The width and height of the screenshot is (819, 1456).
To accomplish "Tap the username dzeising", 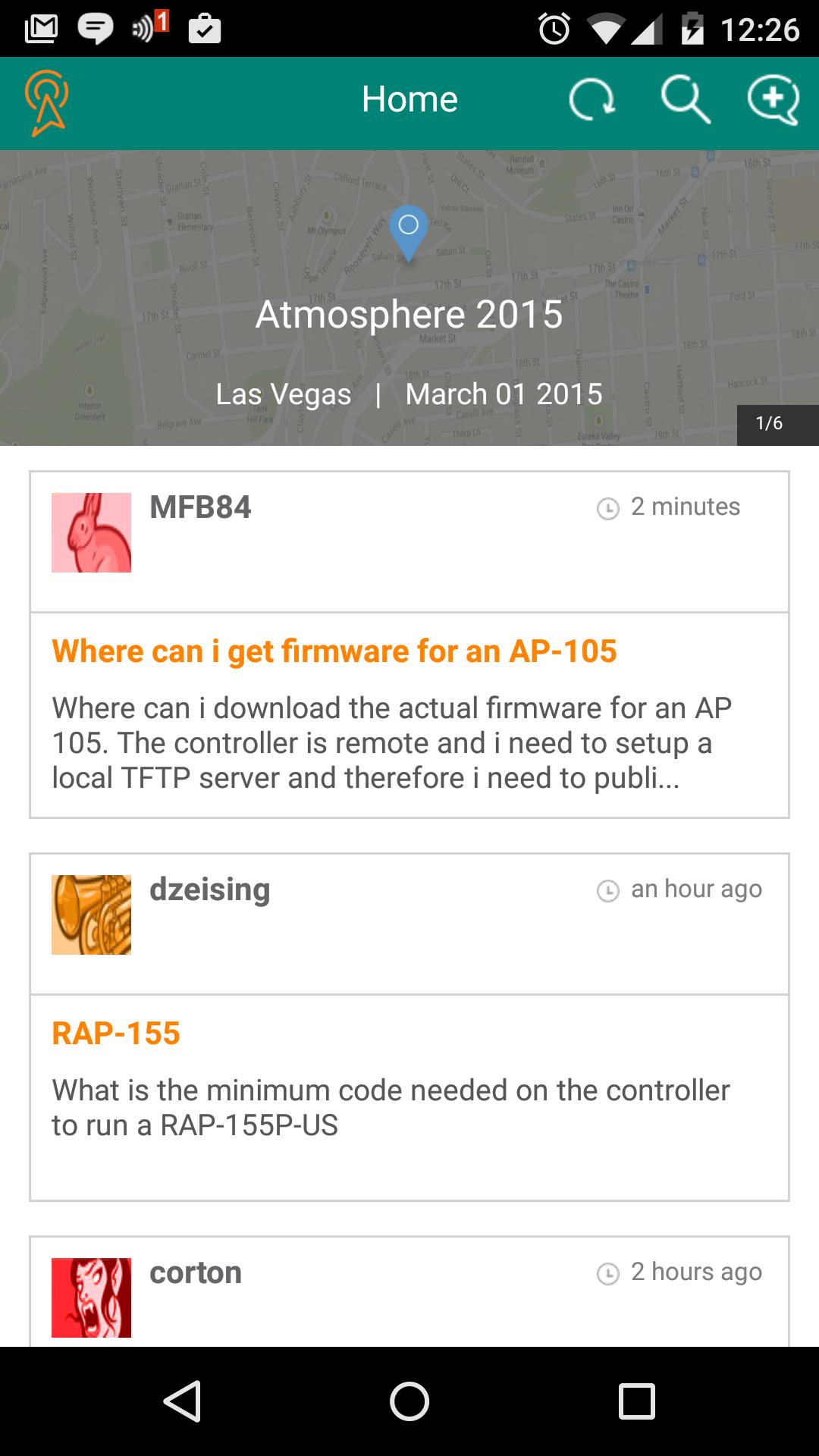I will click(x=209, y=890).
